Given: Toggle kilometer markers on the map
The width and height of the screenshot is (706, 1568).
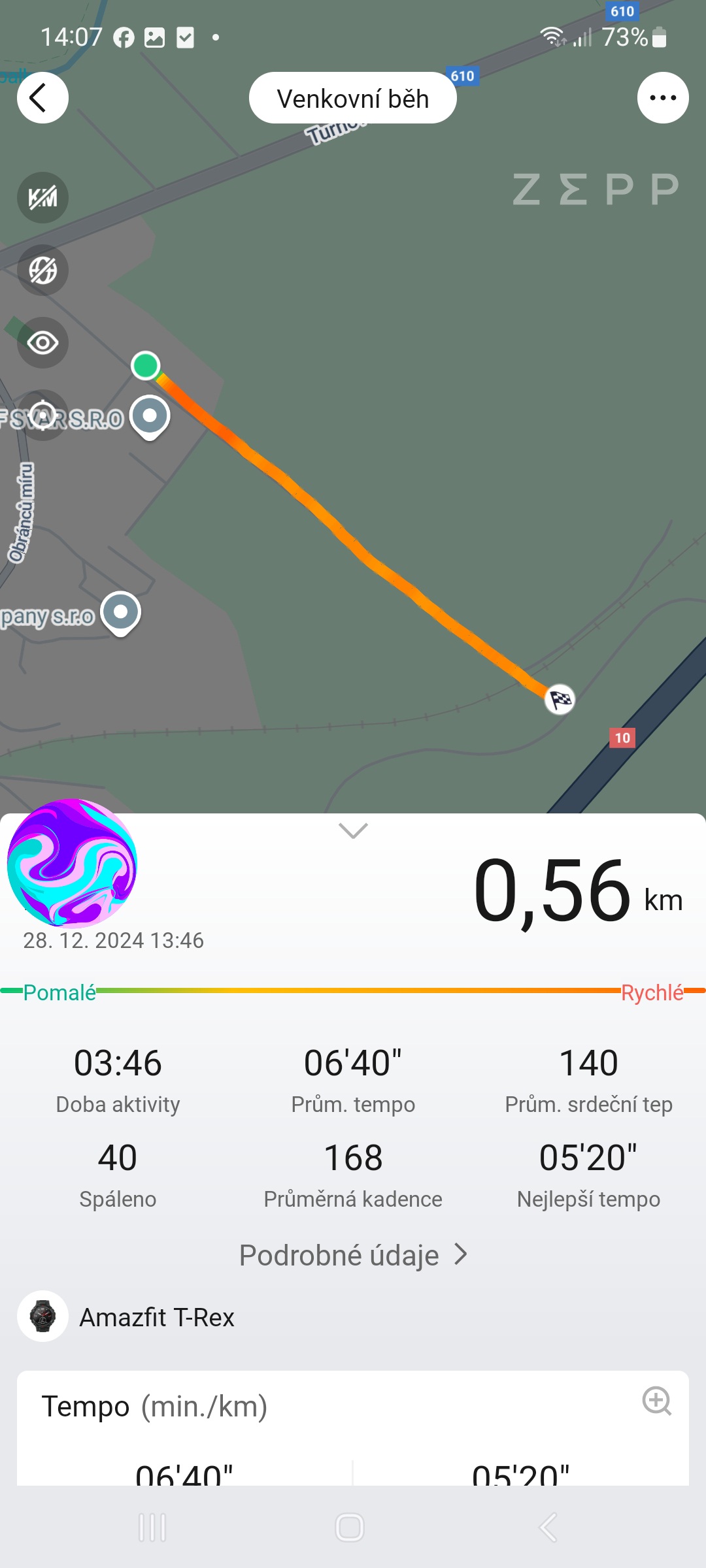Looking at the screenshot, I should pyautogui.click(x=42, y=197).
